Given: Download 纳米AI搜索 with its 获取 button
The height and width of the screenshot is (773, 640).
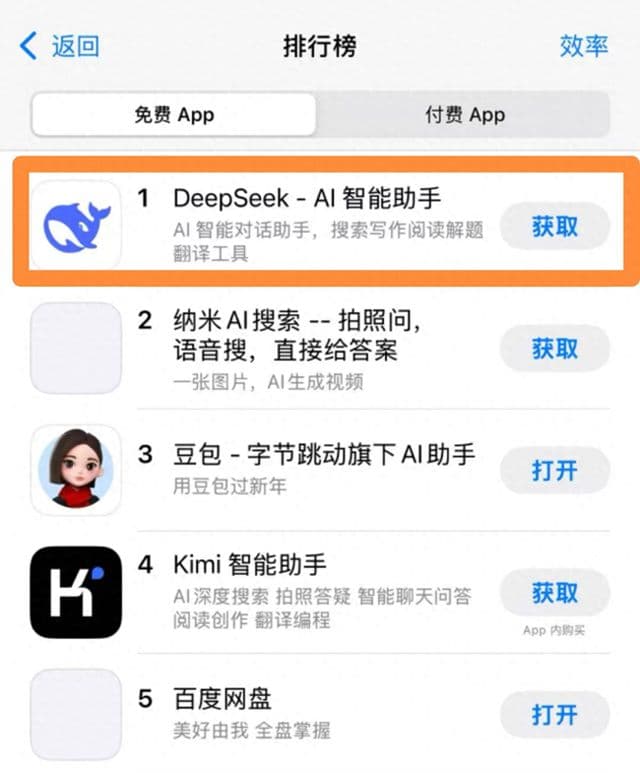Looking at the screenshot, I should [x=555, y=348].
